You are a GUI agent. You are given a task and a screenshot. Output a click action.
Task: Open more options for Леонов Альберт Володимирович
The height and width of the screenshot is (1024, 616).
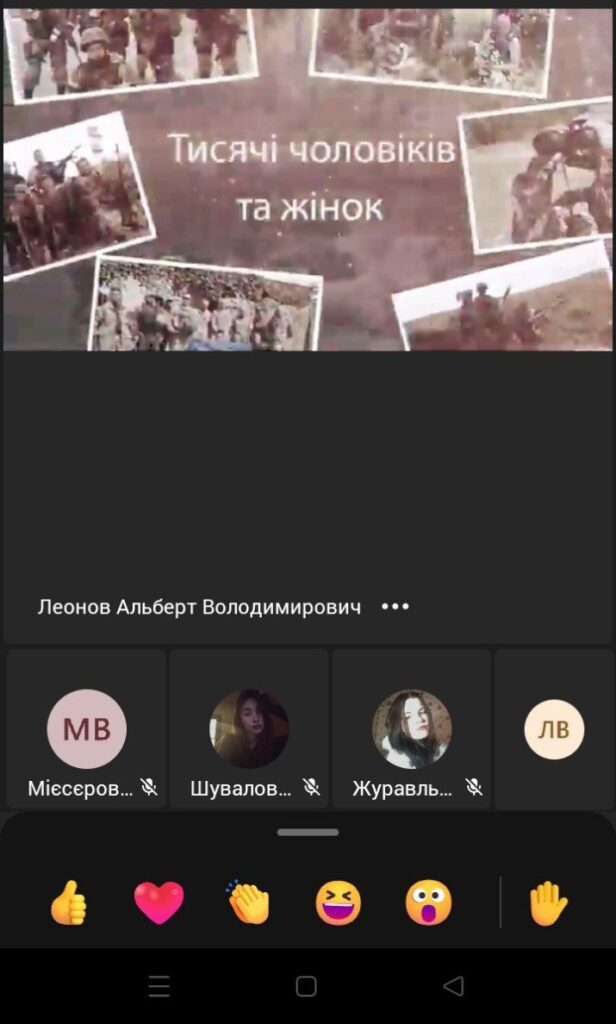point(395,607)
